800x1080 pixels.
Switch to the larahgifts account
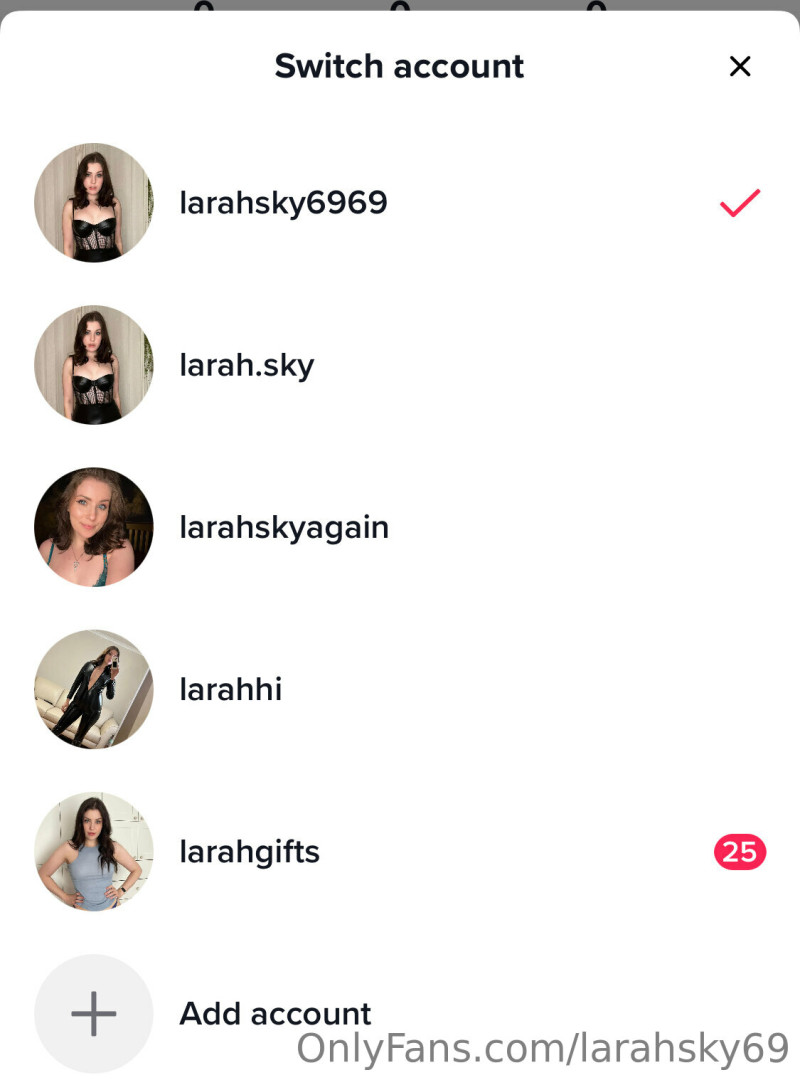coord(249,852)
